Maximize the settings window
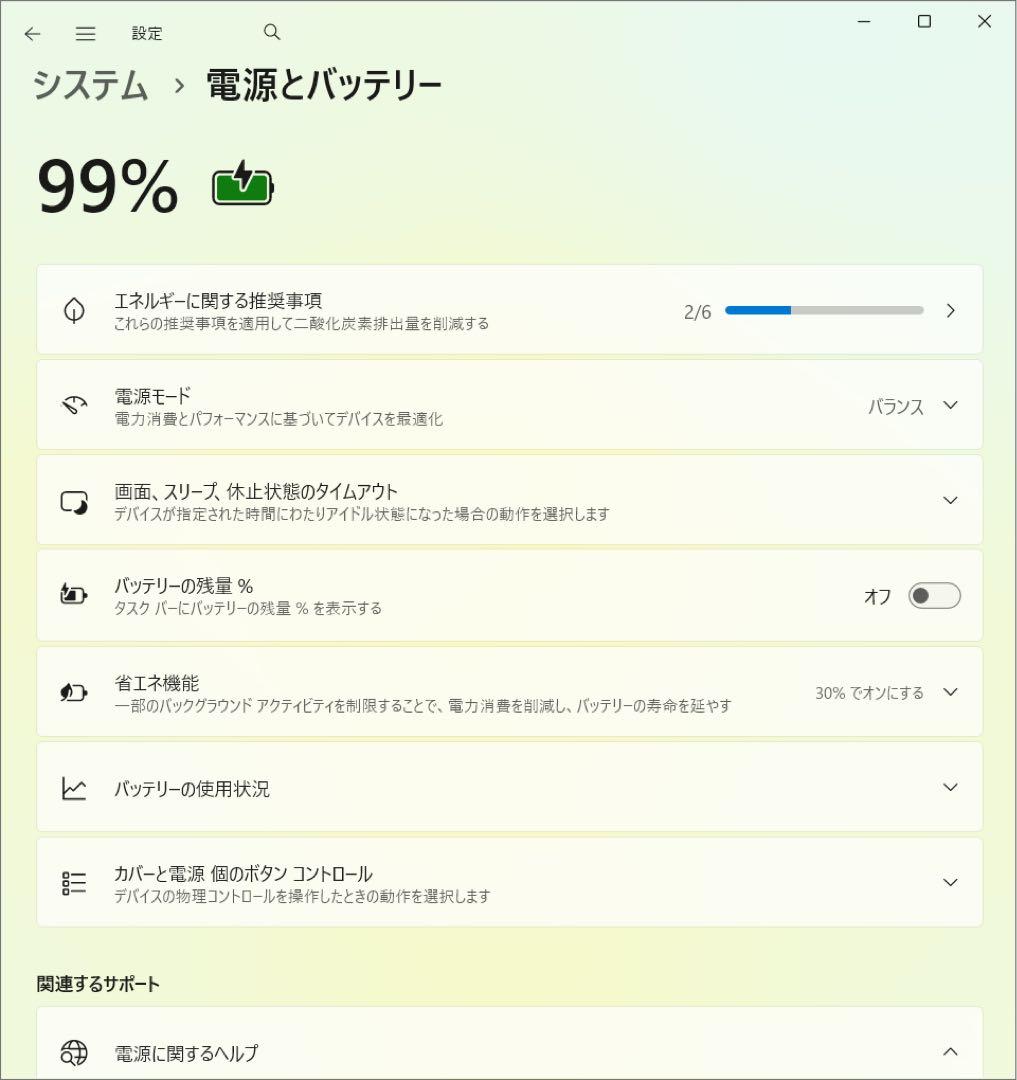 point(924,22)
